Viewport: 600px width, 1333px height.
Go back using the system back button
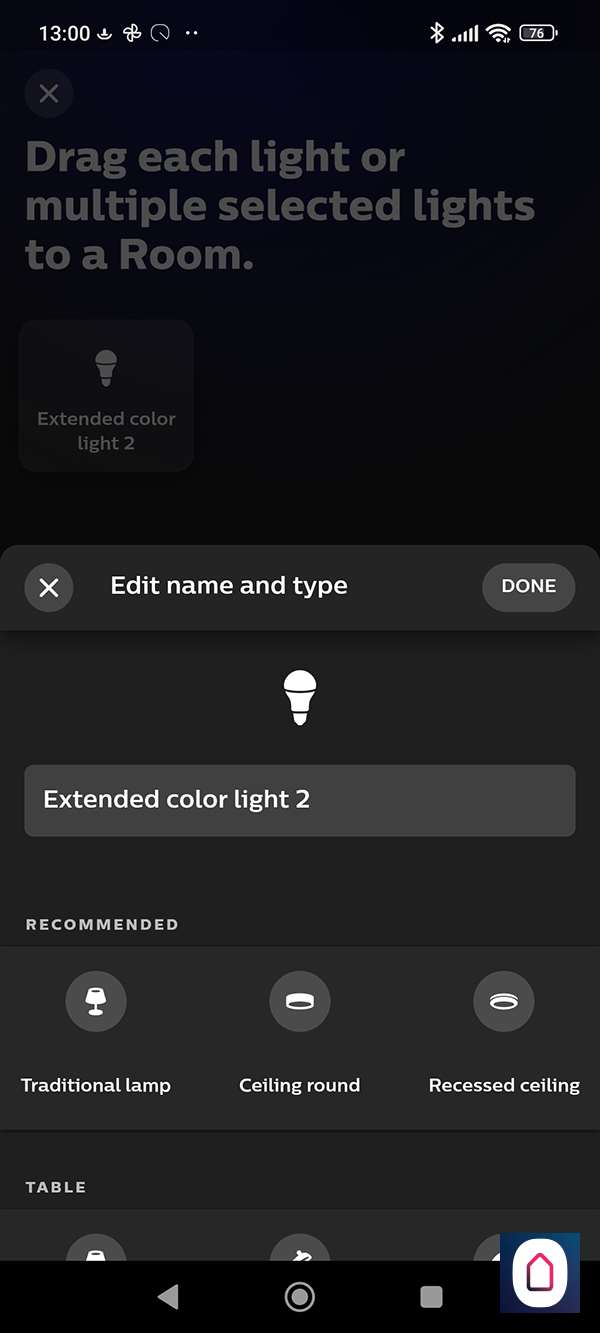[168, 1297]
